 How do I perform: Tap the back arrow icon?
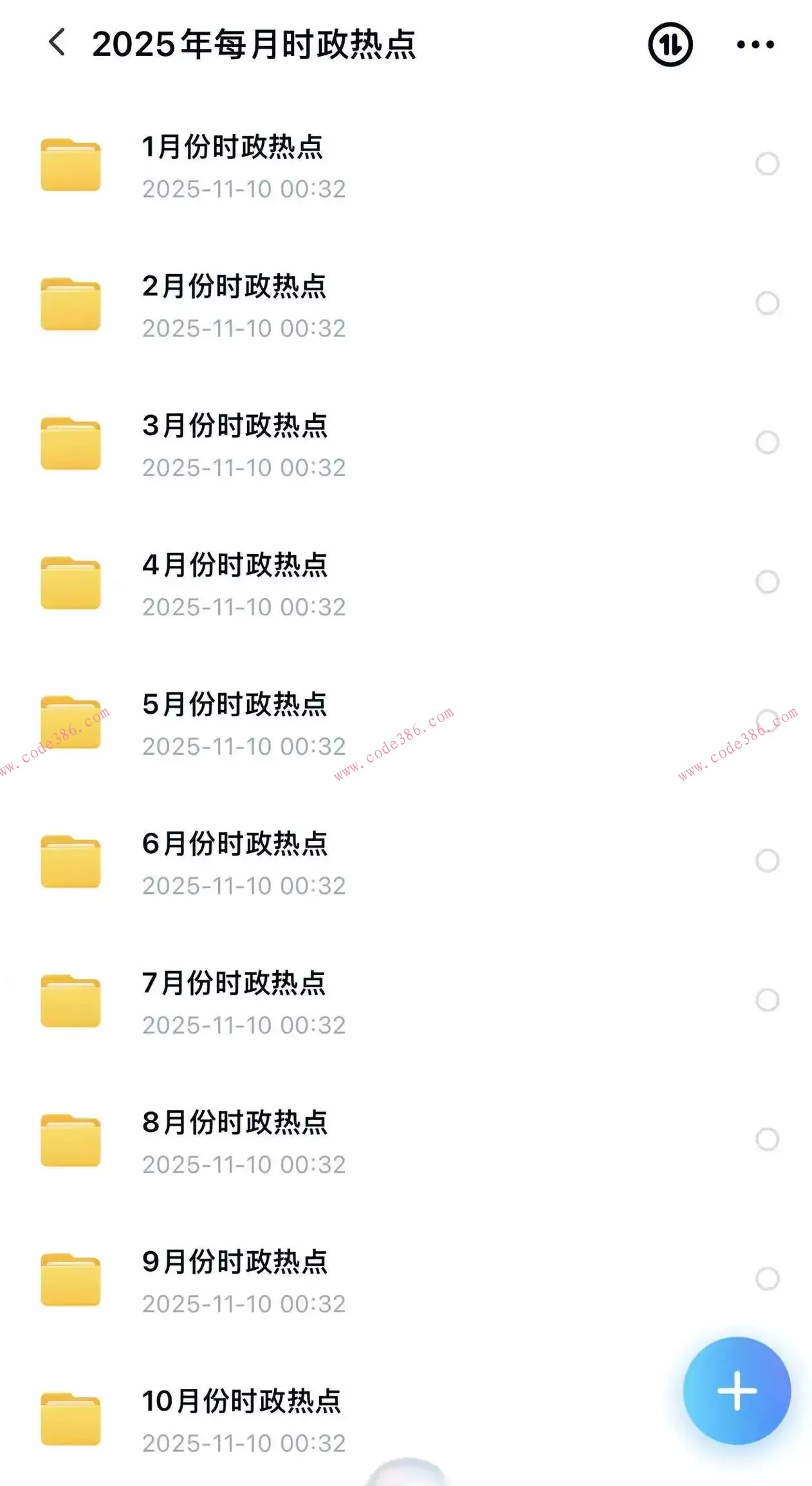[x=57, y=44]
